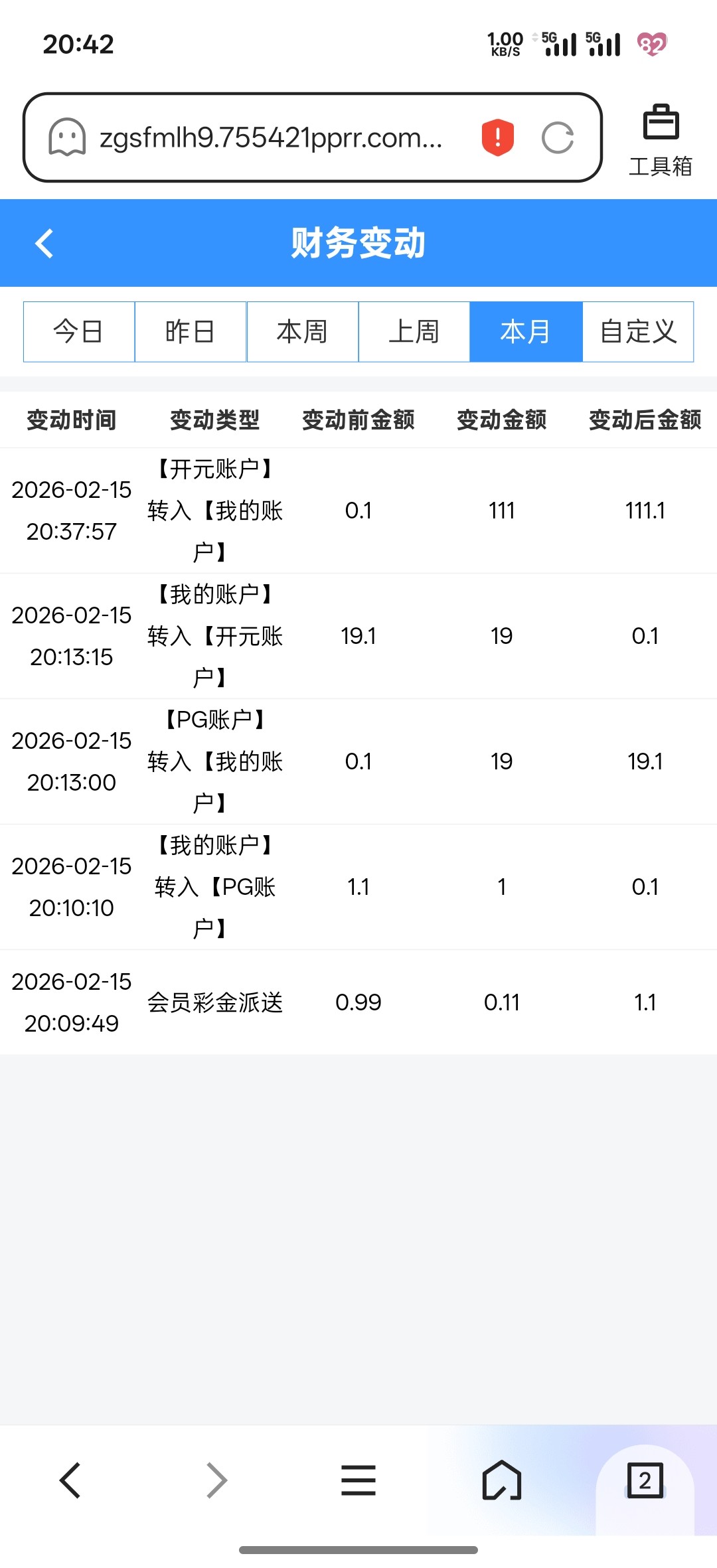Select the 今日 filter tab

[x=79, y=331]
